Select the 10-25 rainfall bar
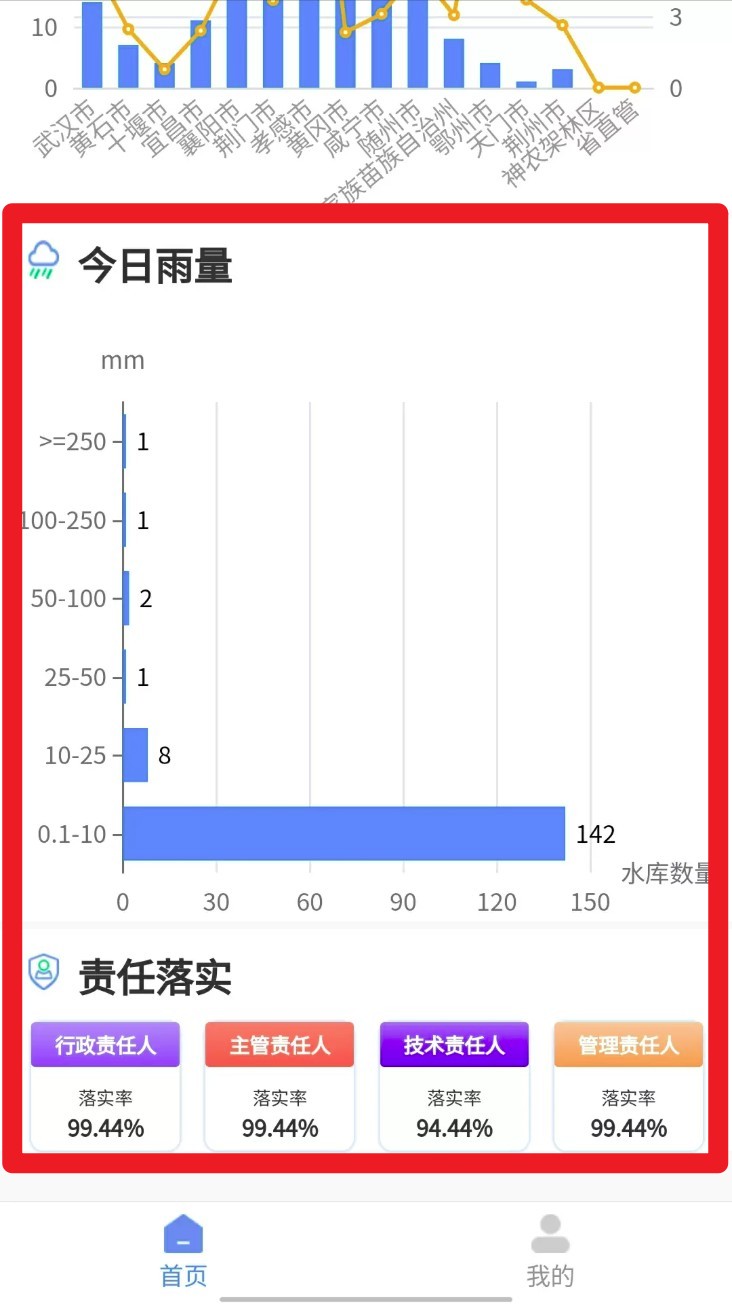 [x=135, y=755]
